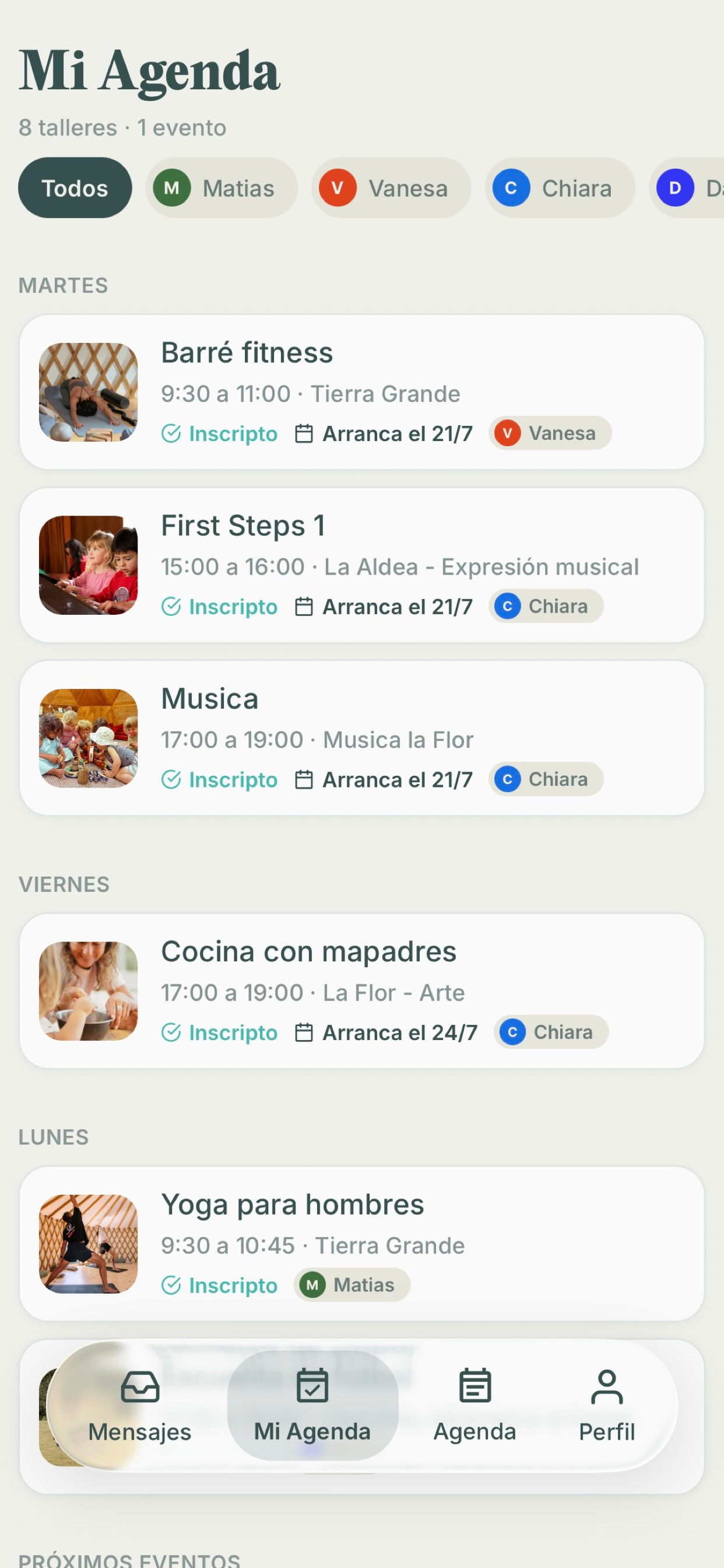Open the Barré fitness workshop card

(362, 392)
